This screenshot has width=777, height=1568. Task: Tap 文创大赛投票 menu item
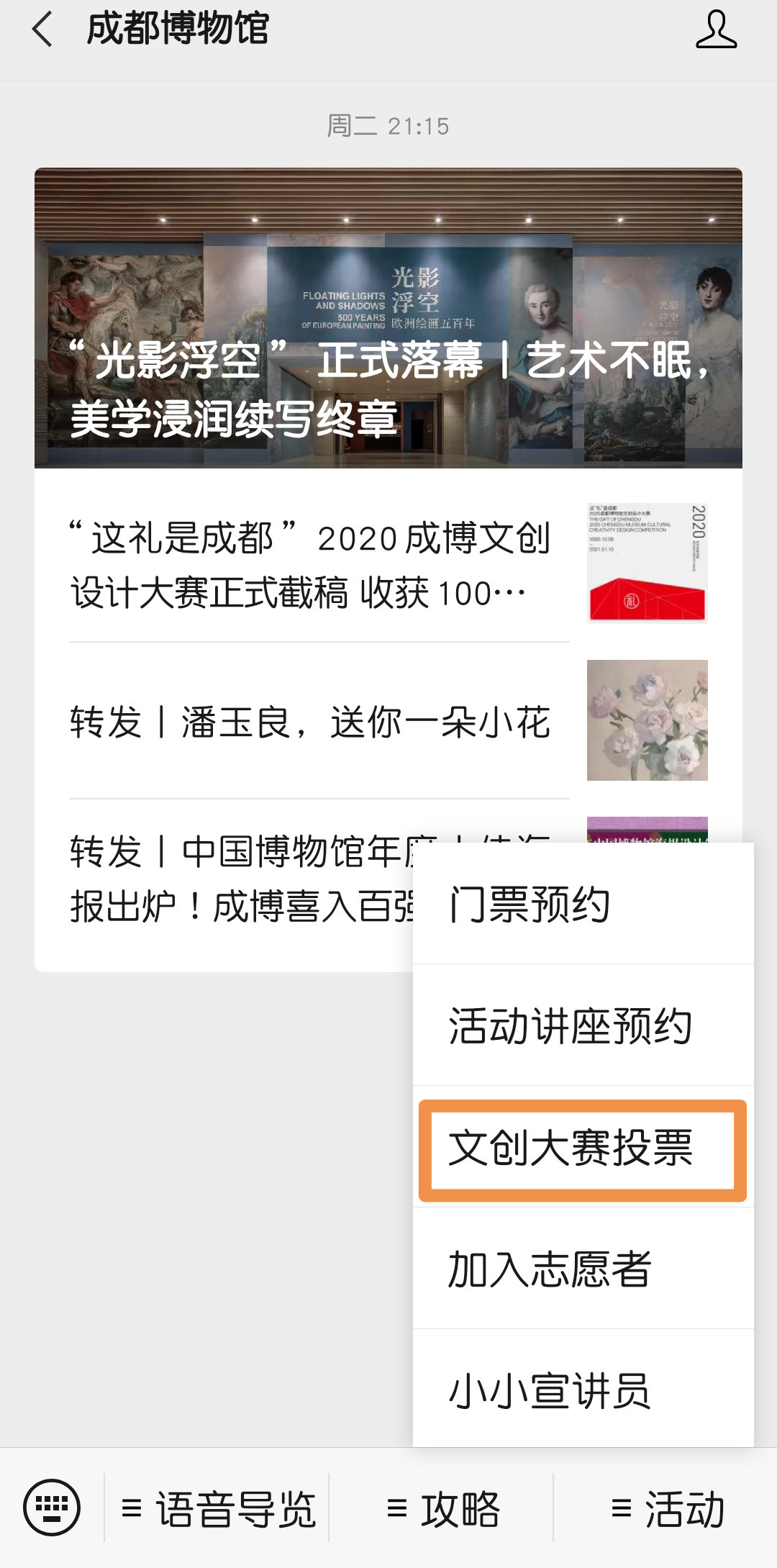pos(583,1147)
